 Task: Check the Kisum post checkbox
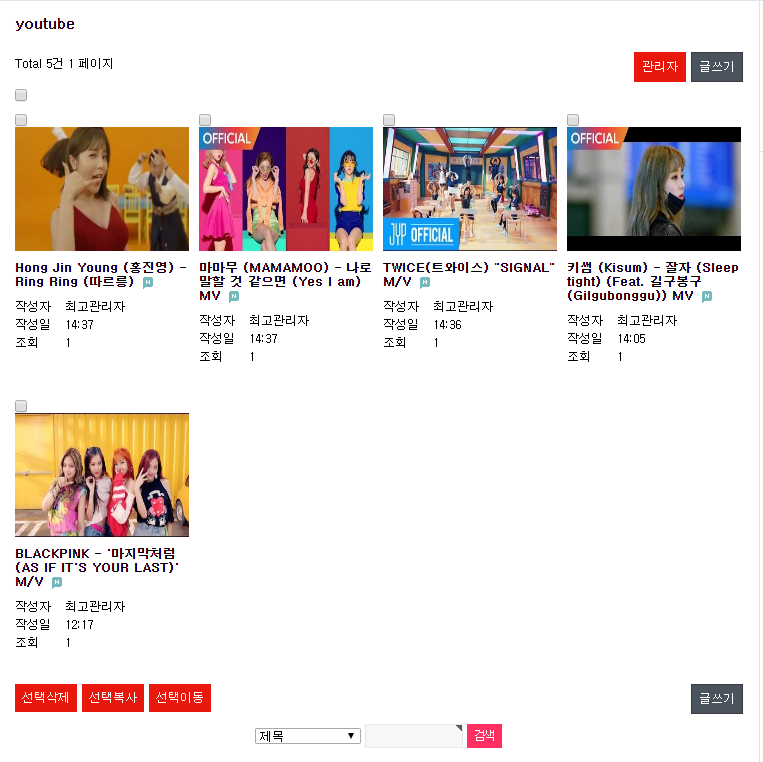tap(573, 120)
